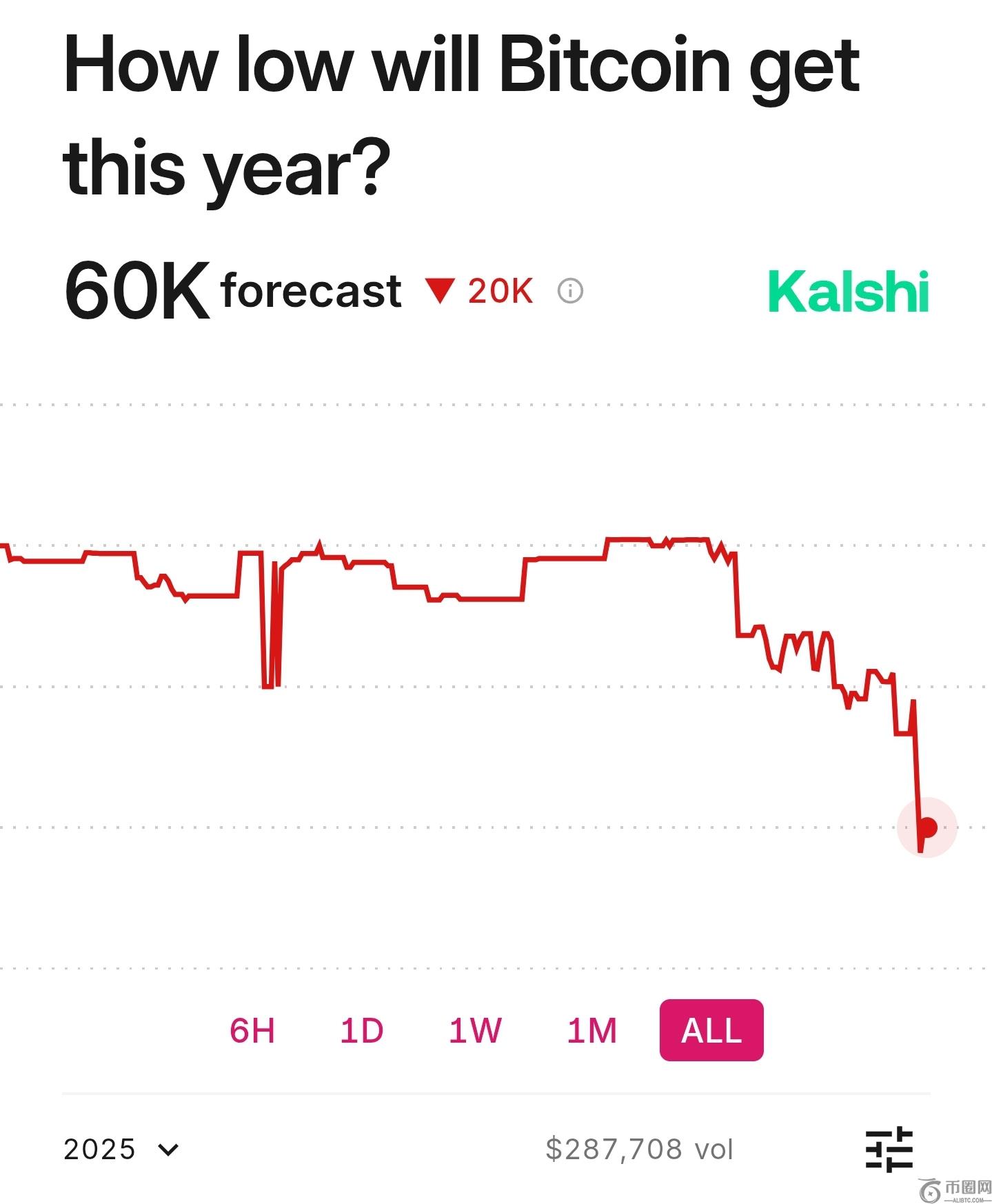The width and height of the screenshot is (992, 1204).
Task: Show the 1W chart view
Action: pyautogui.click(x=475, y=1031)
